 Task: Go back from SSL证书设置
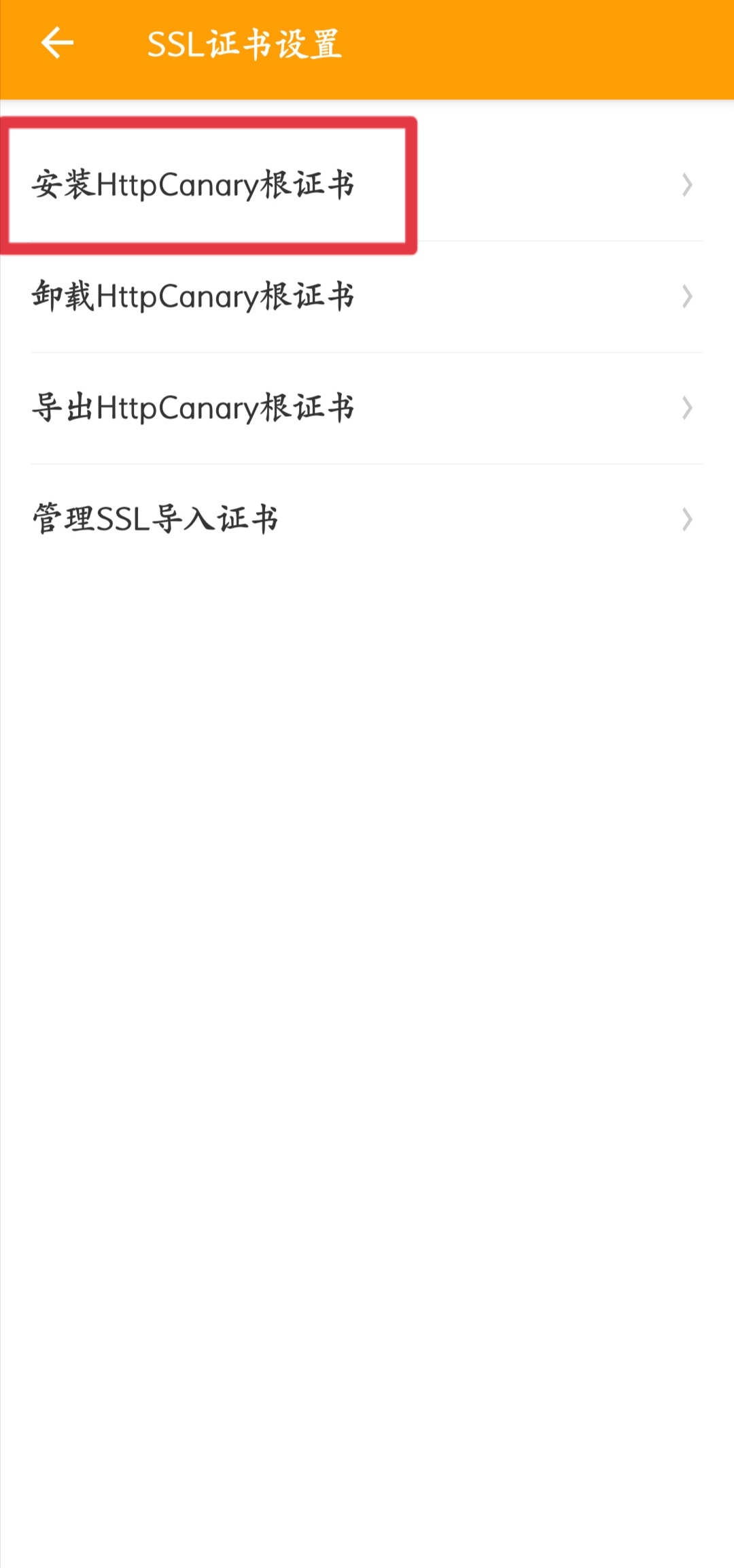tap(57, 44)
